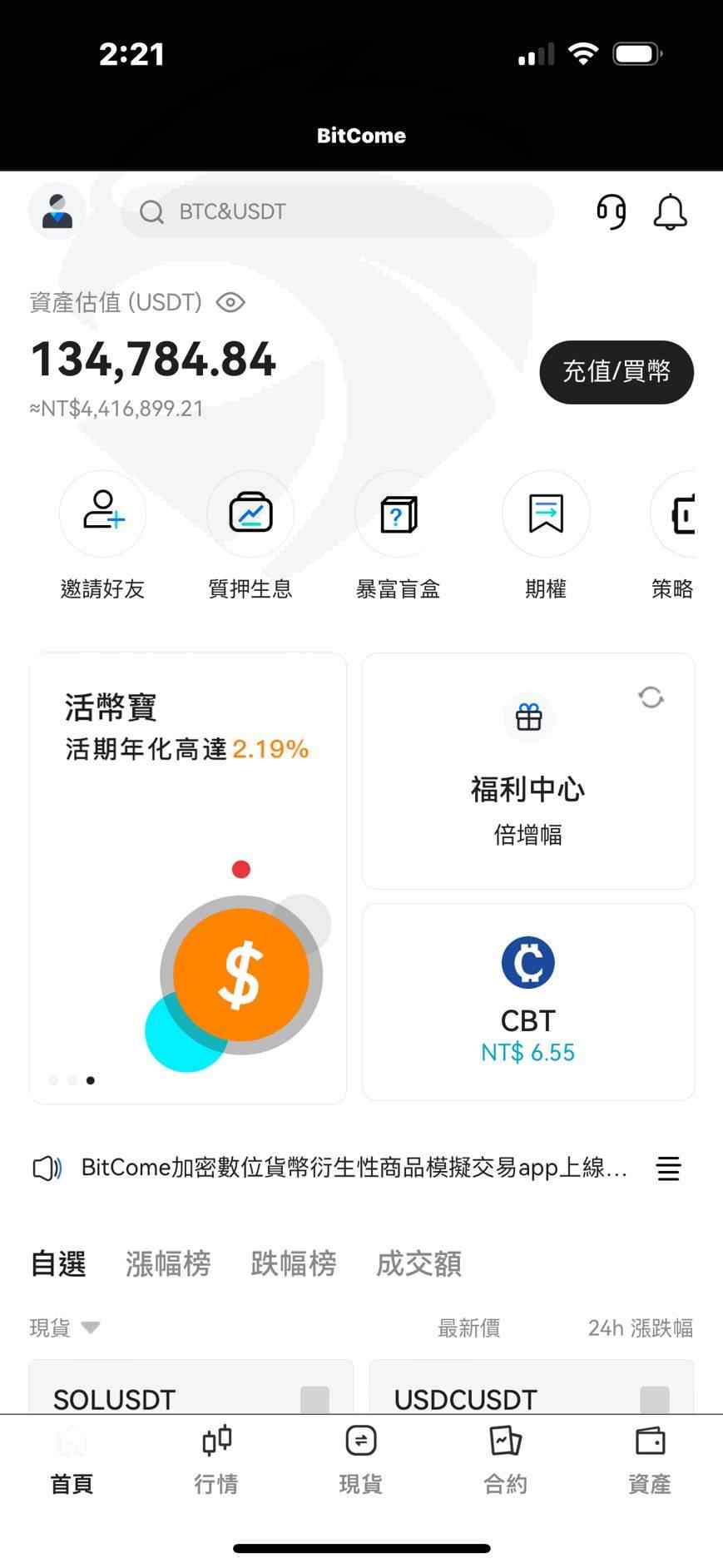Tap the 充值/買幣 button
This screenshot has width=723, height=1568.
pyautogui.click(x=617, y=372)
